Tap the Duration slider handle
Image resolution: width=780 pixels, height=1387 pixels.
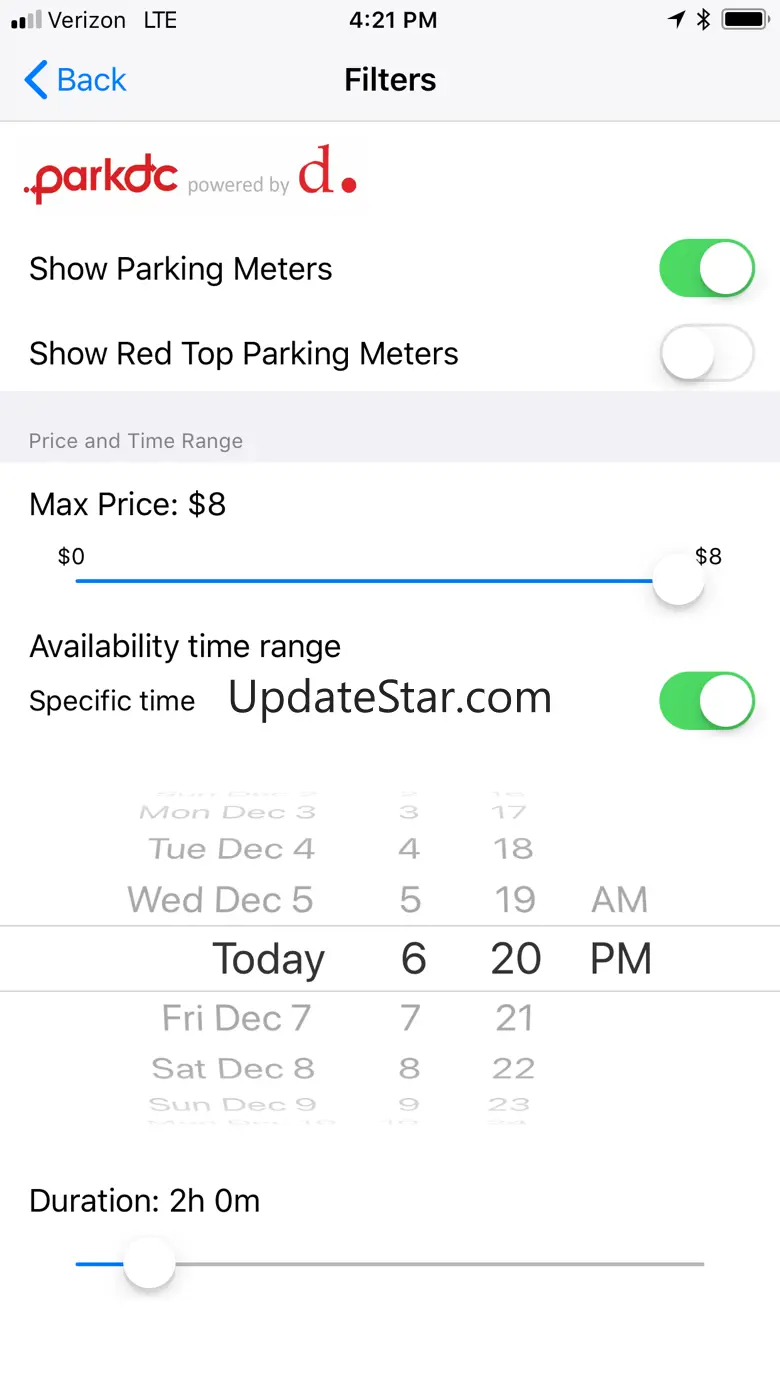pyautogui.click(x=149, y=1264)
